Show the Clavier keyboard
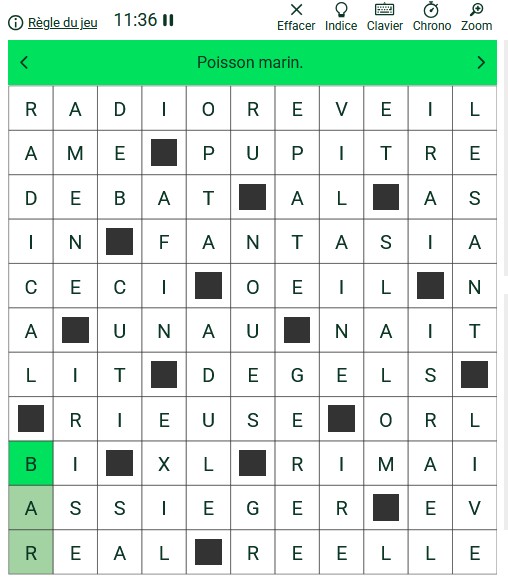Screen dimensions: 508x584 point(385,17)
